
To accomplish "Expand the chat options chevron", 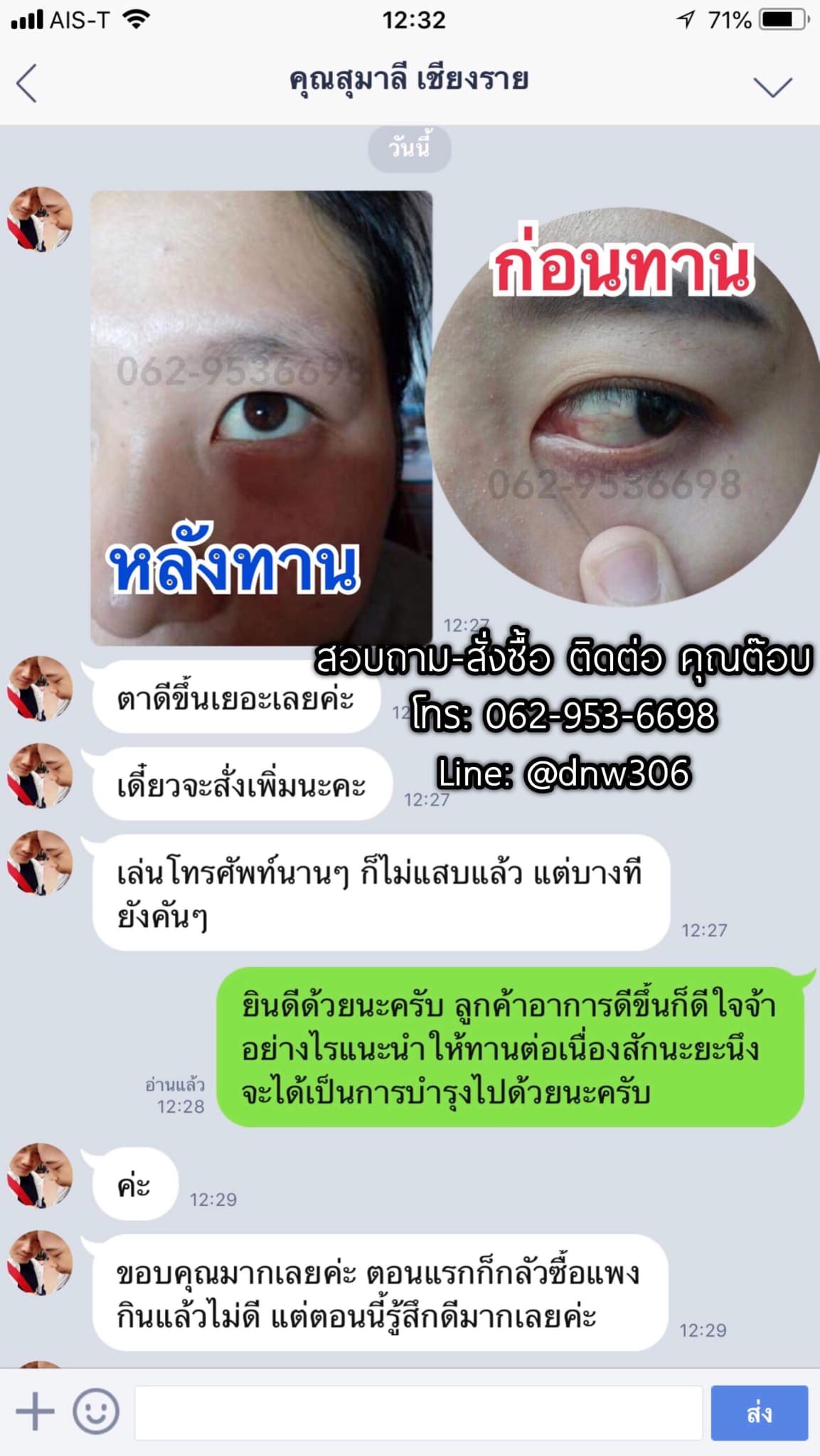I will (x=772, y=87).
